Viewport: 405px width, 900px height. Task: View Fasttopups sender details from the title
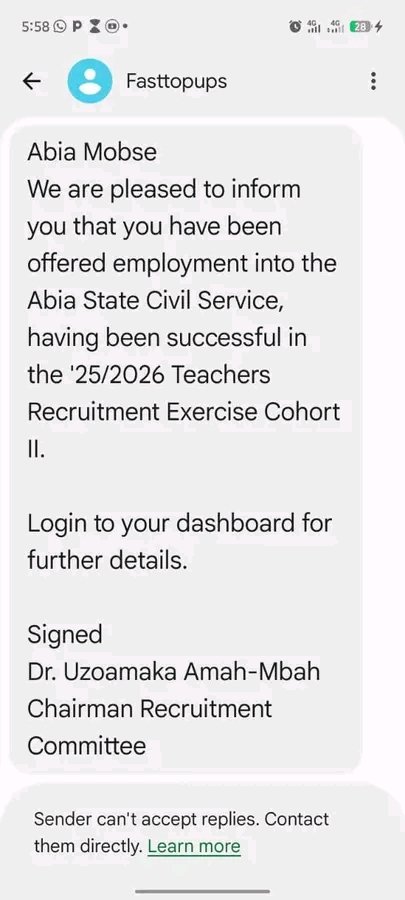[x=176, y=81]
